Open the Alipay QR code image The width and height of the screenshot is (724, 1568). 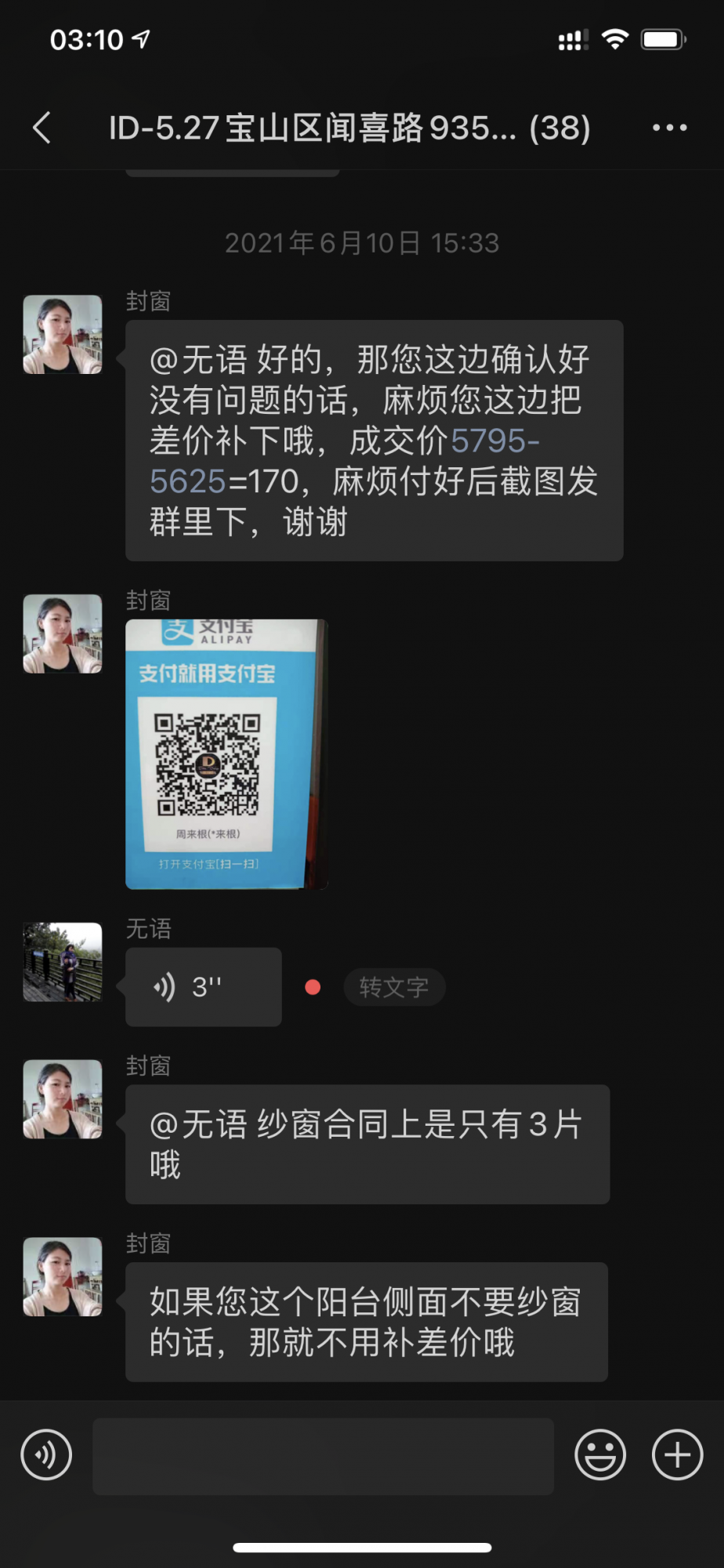click(x=226, y=753)
